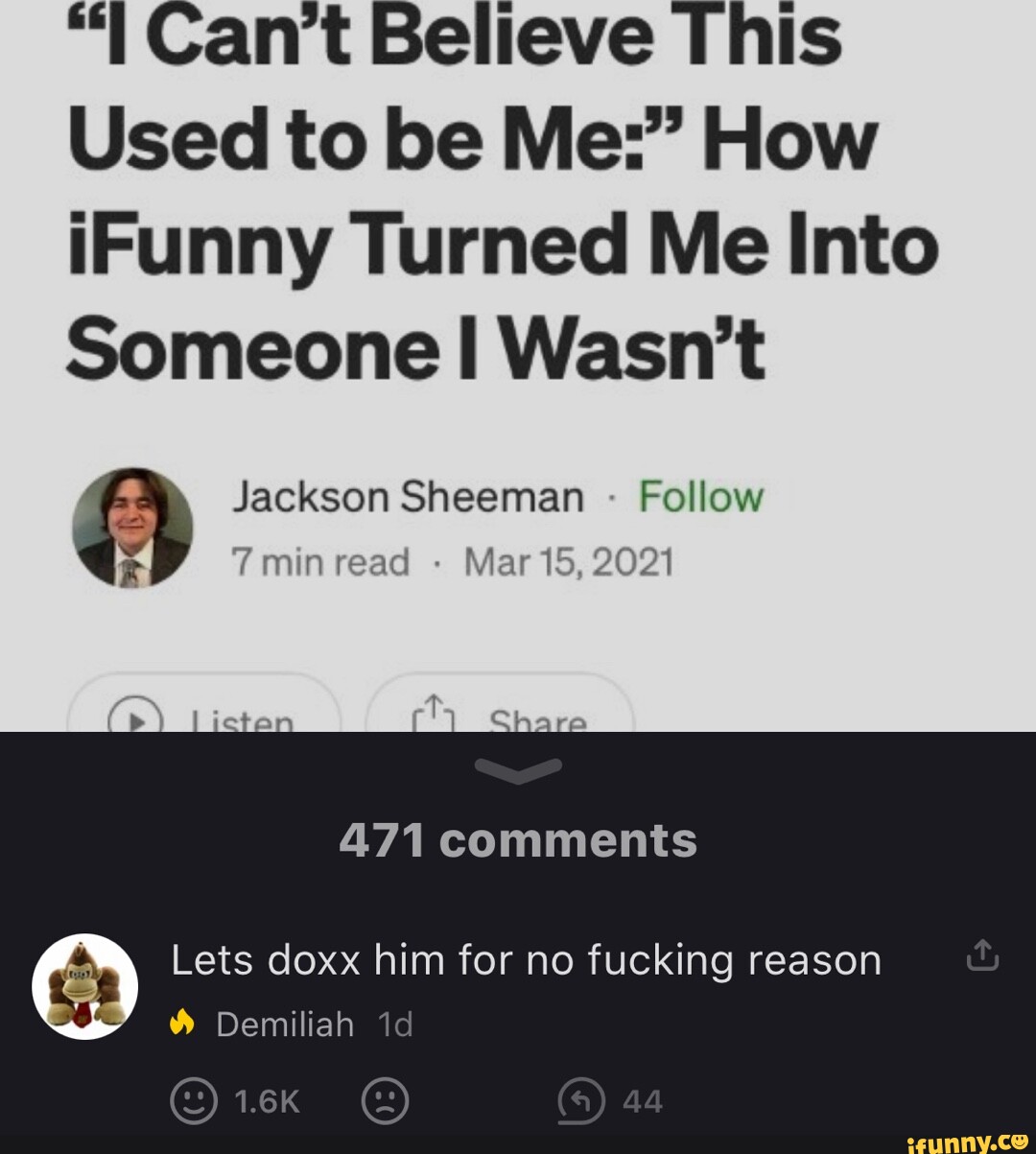The height and width of the screenshot is (1154, 1036).
Task: Click the share arrow on Demiliah's comment
Action: [982, 956]
